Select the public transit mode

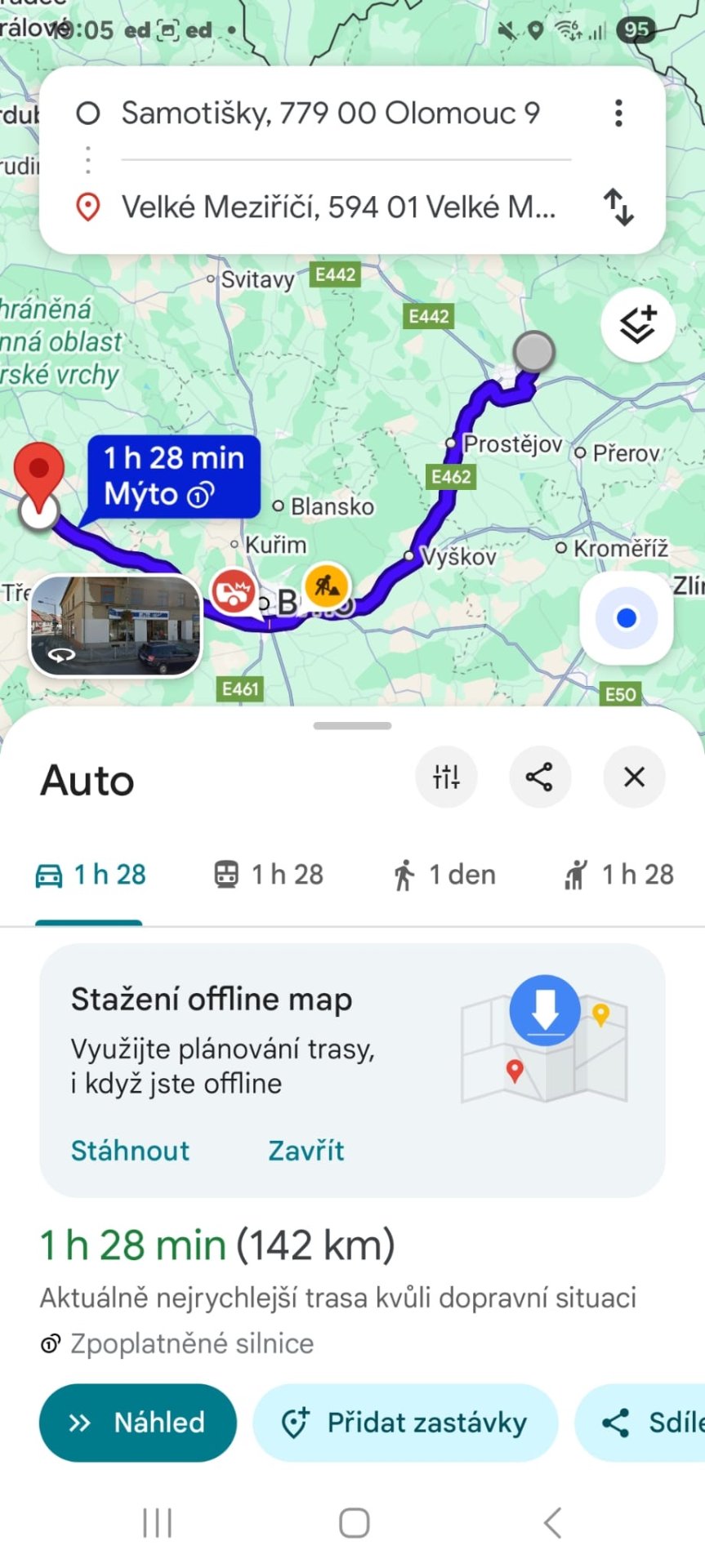pyautogui.click(x=267, y=874)
